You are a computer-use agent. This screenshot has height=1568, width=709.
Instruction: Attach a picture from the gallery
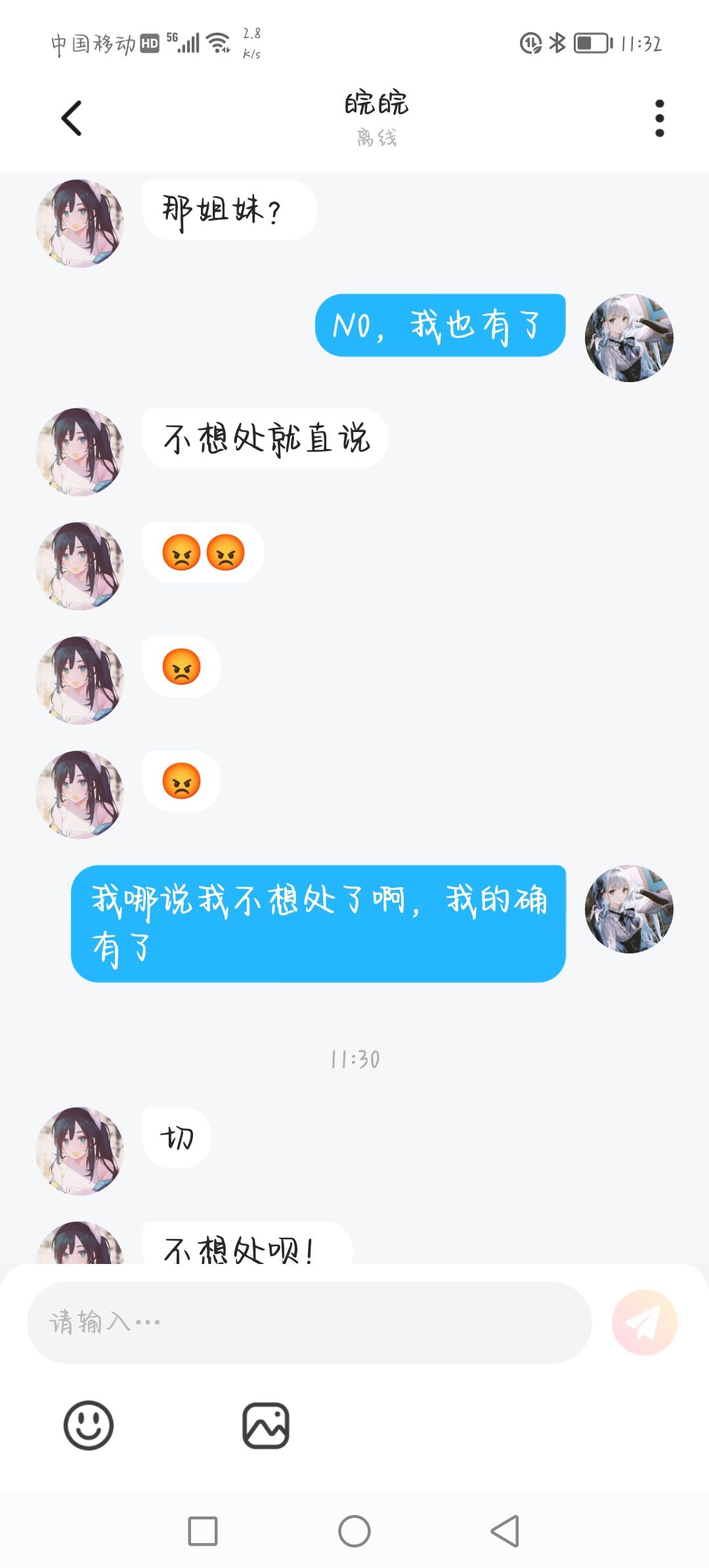[266, 1425]
